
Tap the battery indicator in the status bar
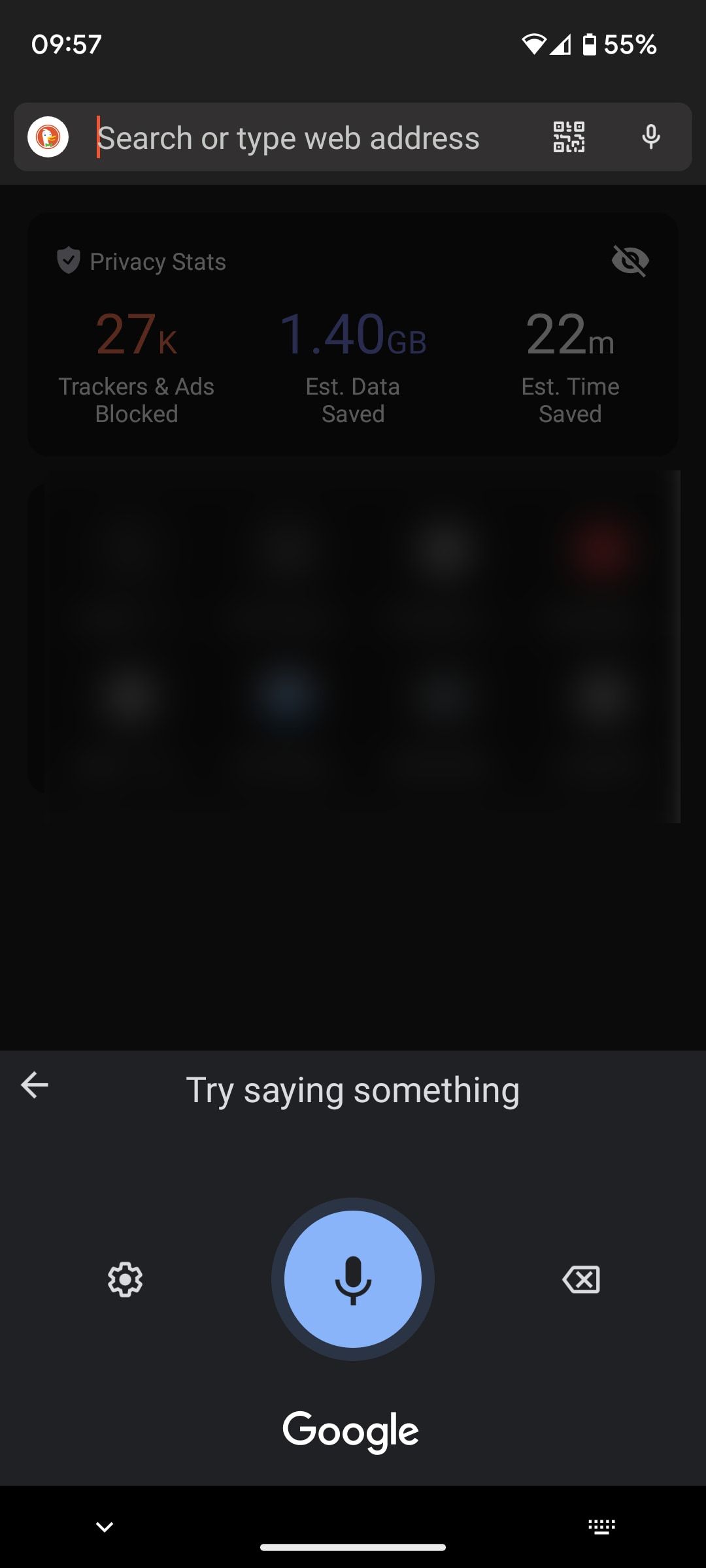pyautogui.click(x=590, y=43)
